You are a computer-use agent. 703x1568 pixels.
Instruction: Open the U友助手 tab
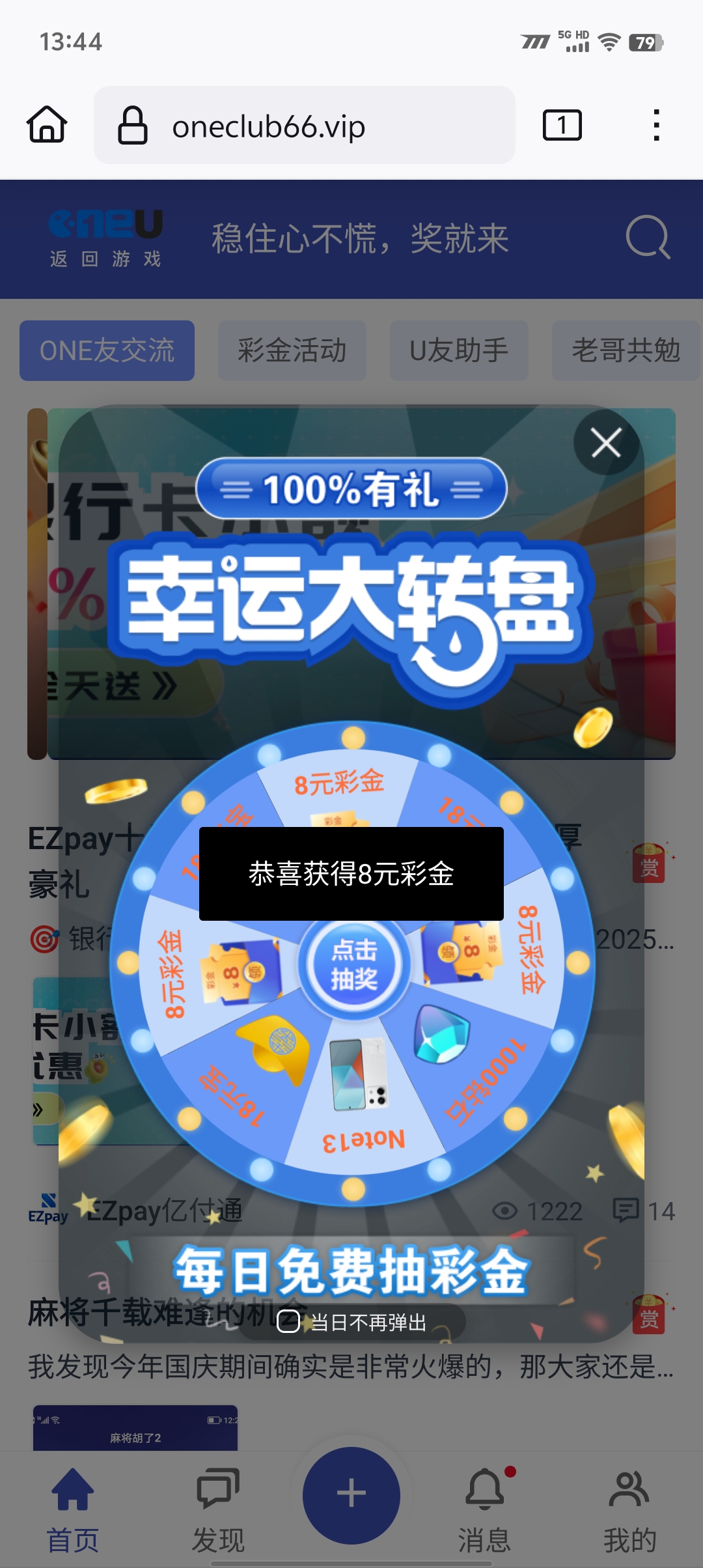coord(459,350)
